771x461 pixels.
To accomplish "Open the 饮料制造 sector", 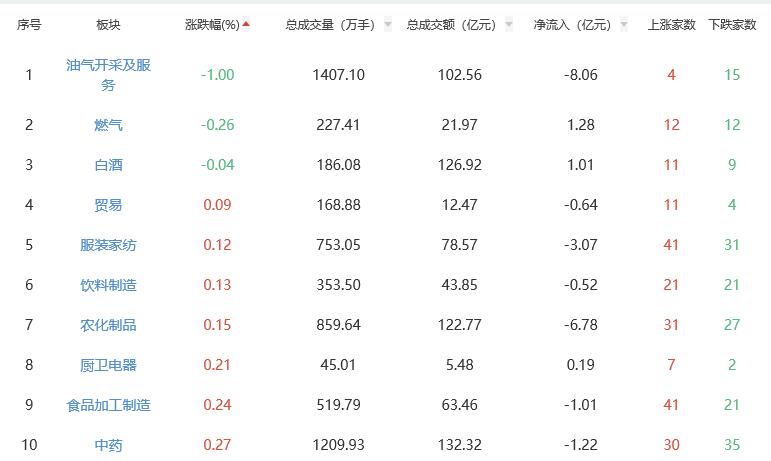I will (x=108, y=285).
